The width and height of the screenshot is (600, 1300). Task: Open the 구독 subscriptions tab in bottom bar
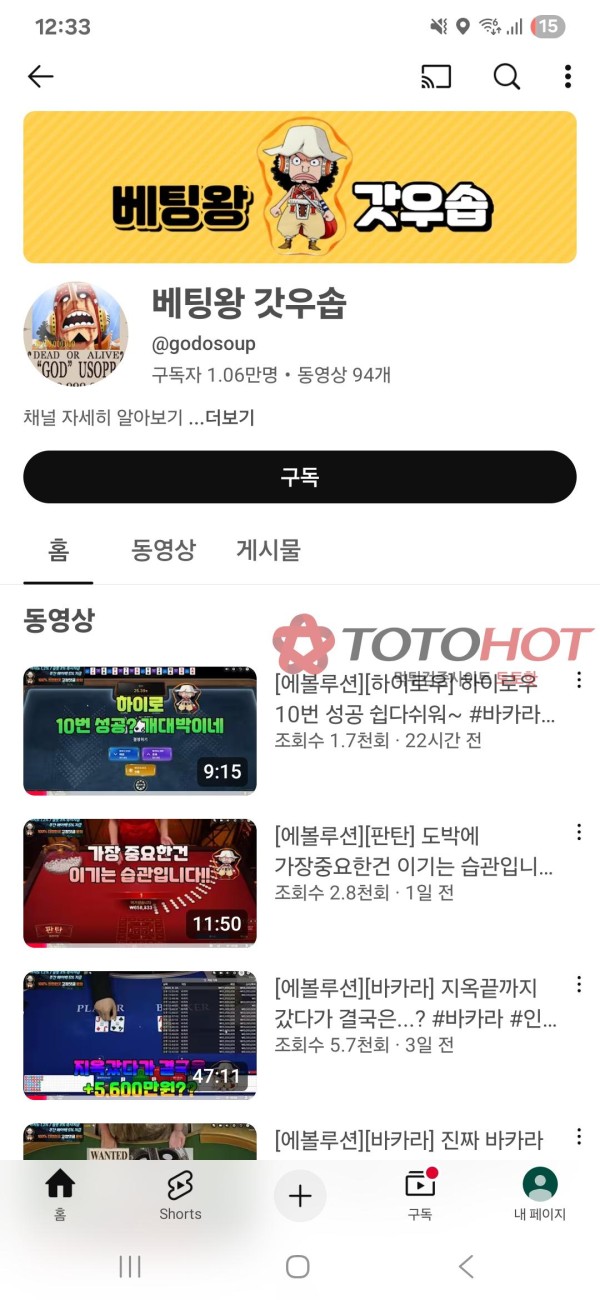(x=420, y=1195)
